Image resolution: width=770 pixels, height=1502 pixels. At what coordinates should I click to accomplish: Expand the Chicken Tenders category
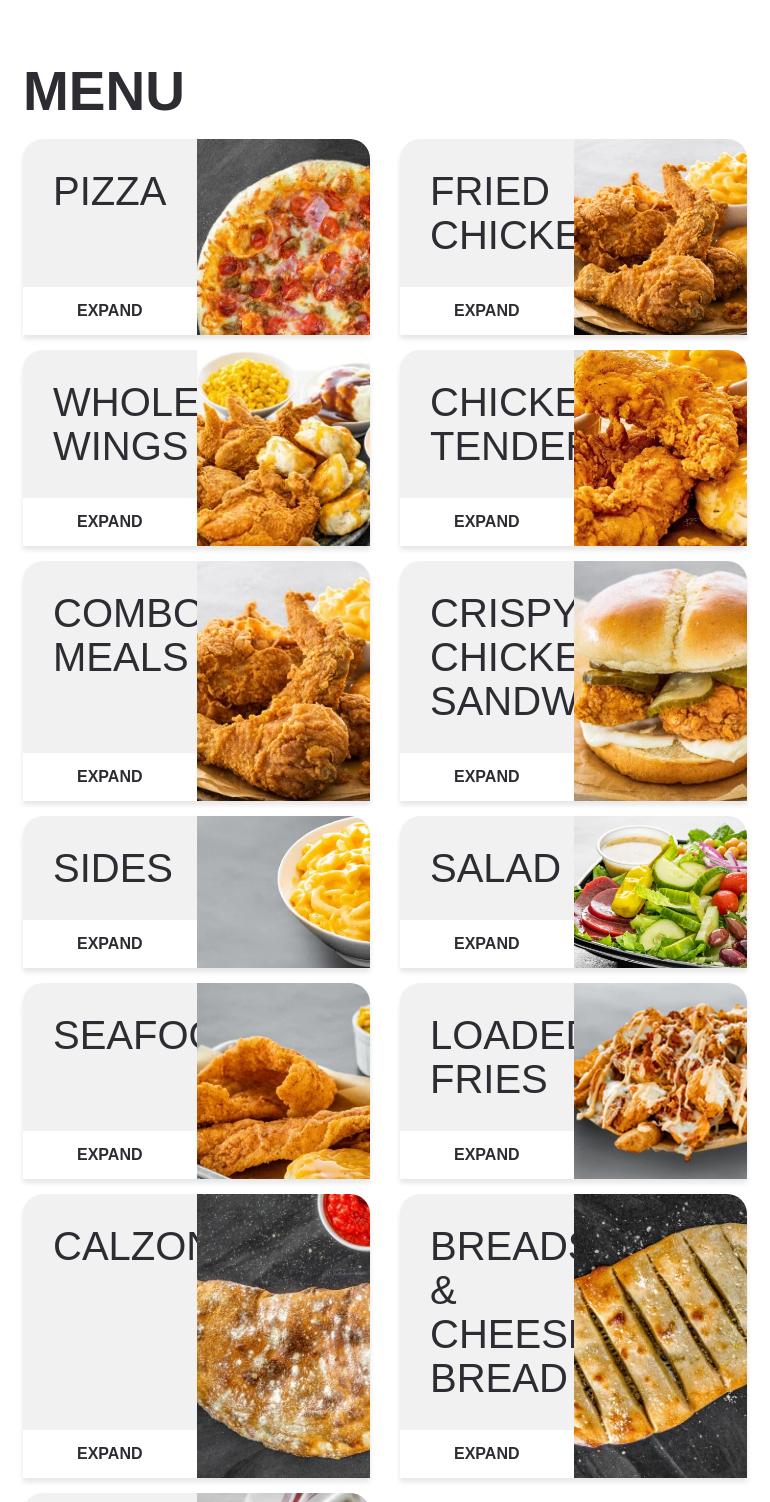(x=487, y=522)
